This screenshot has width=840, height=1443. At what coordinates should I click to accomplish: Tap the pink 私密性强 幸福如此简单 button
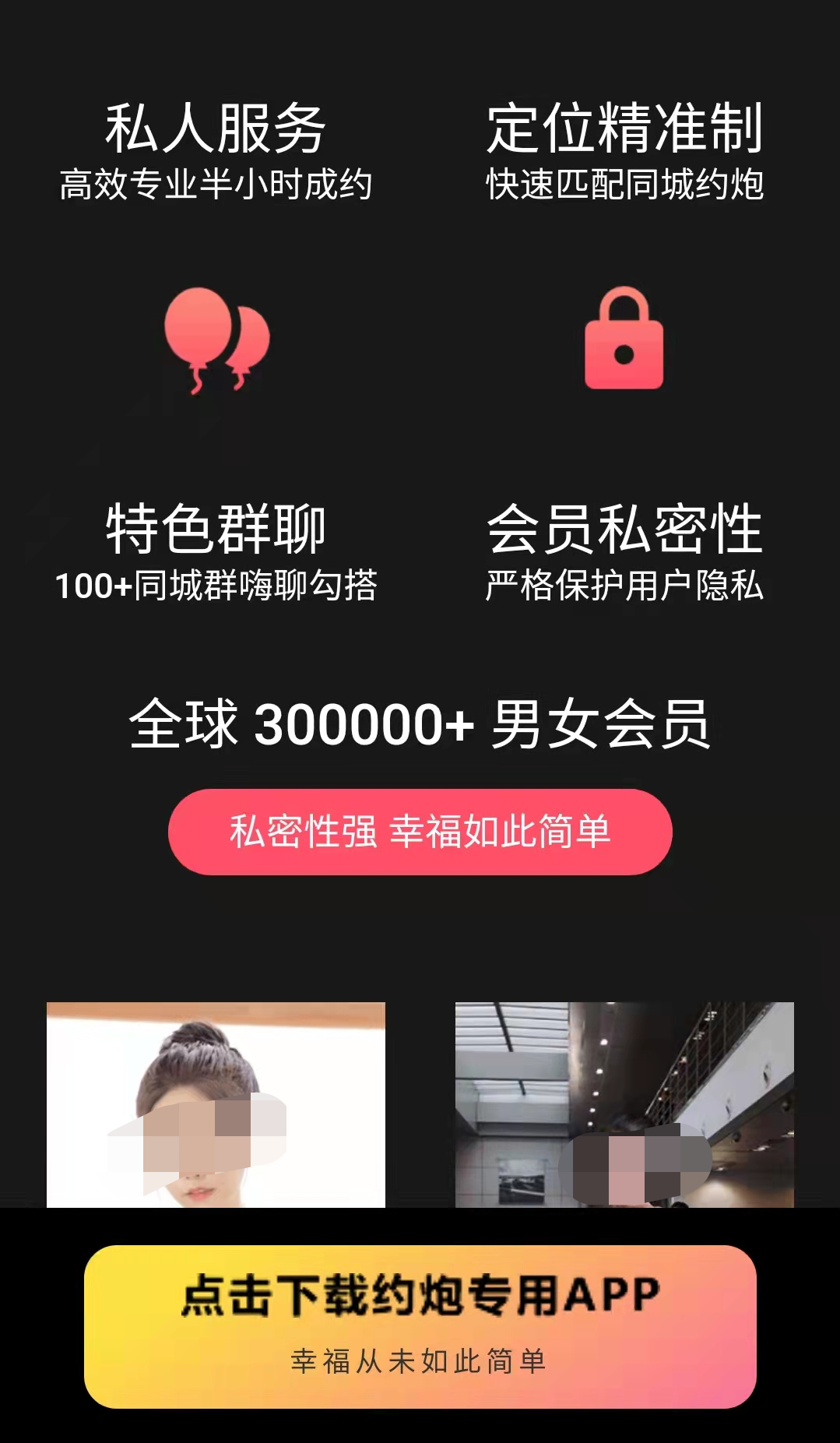tap(420, 831)
